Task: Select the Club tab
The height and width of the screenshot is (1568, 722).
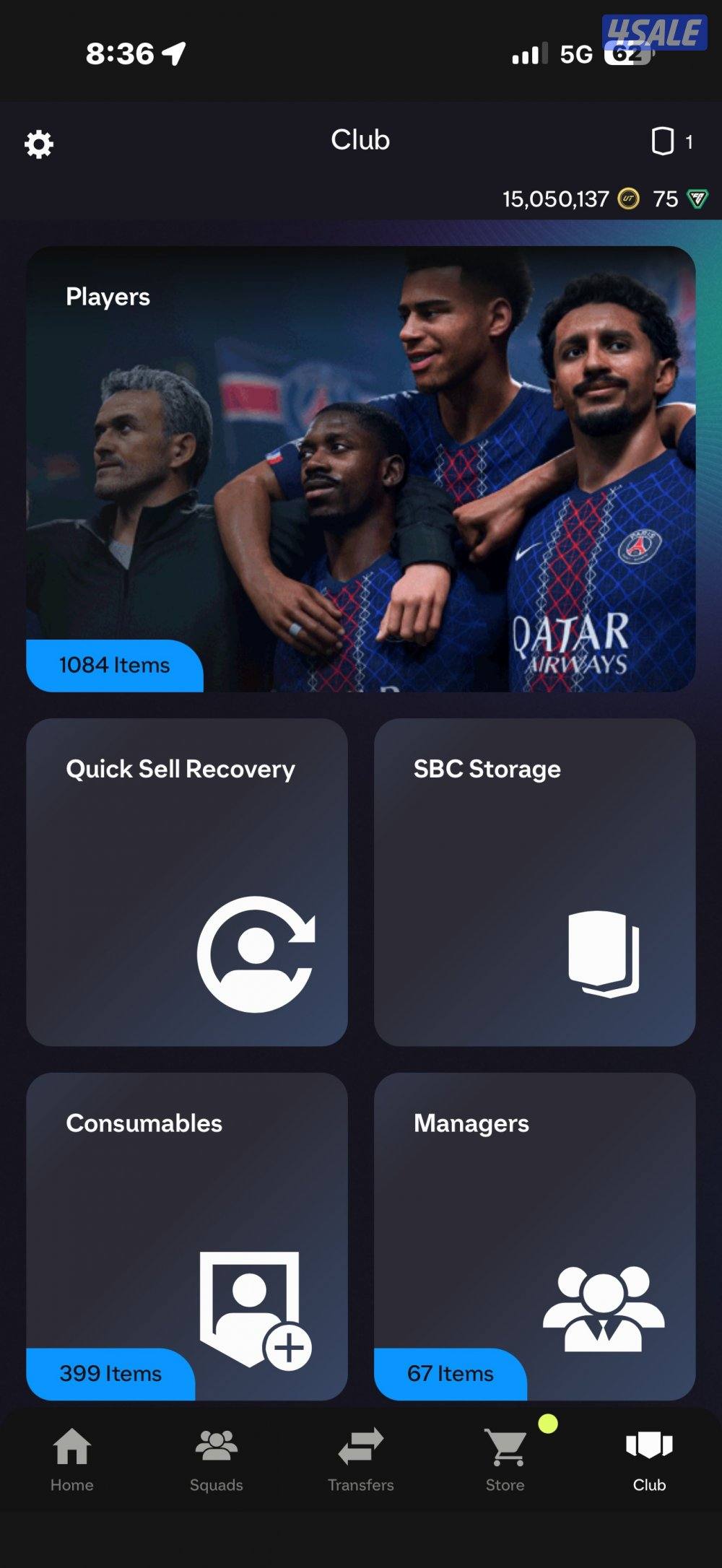Action: point(649,1460)
